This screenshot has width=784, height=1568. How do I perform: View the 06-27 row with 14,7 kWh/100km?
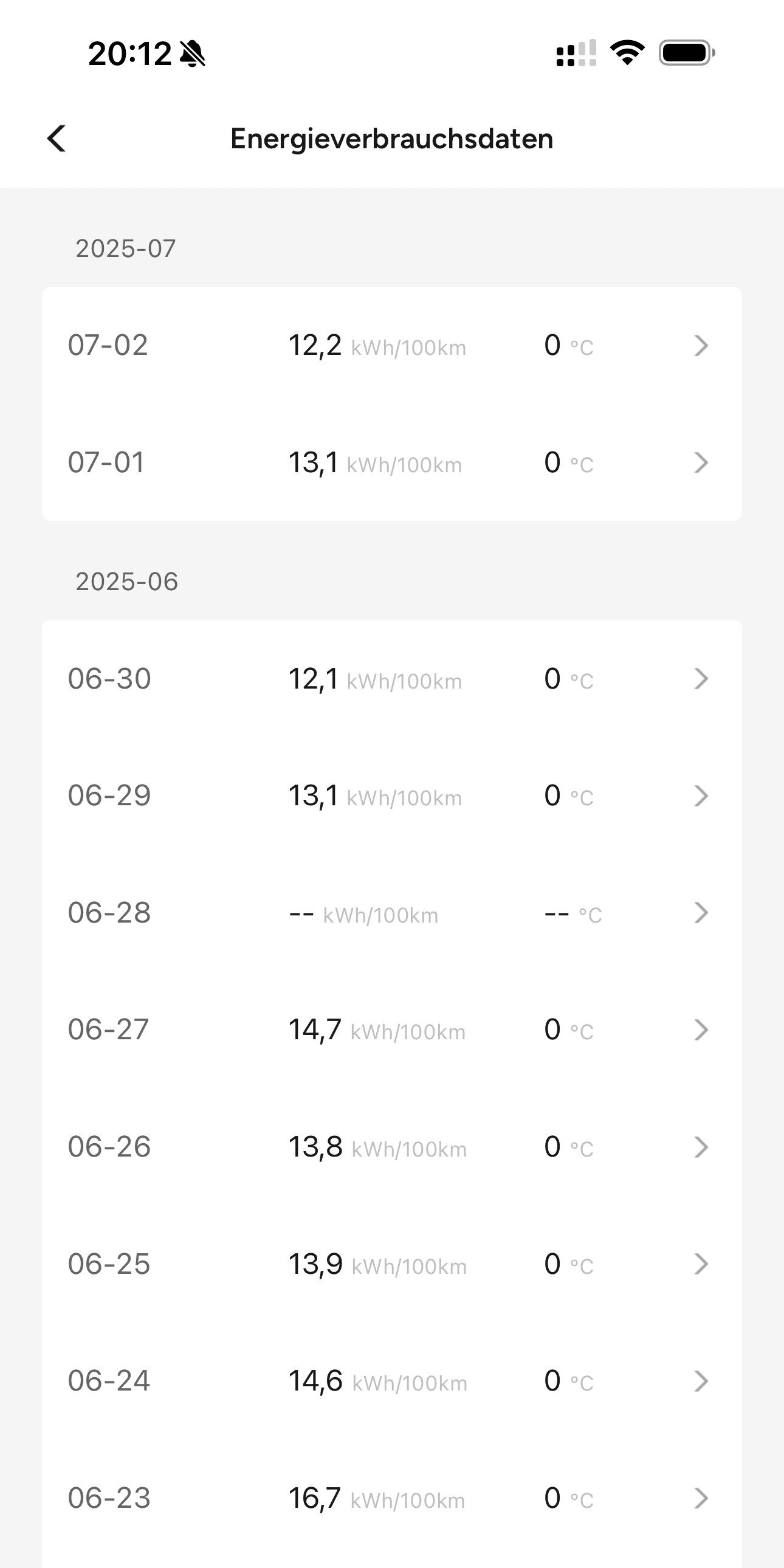(x=391, y=1030)
